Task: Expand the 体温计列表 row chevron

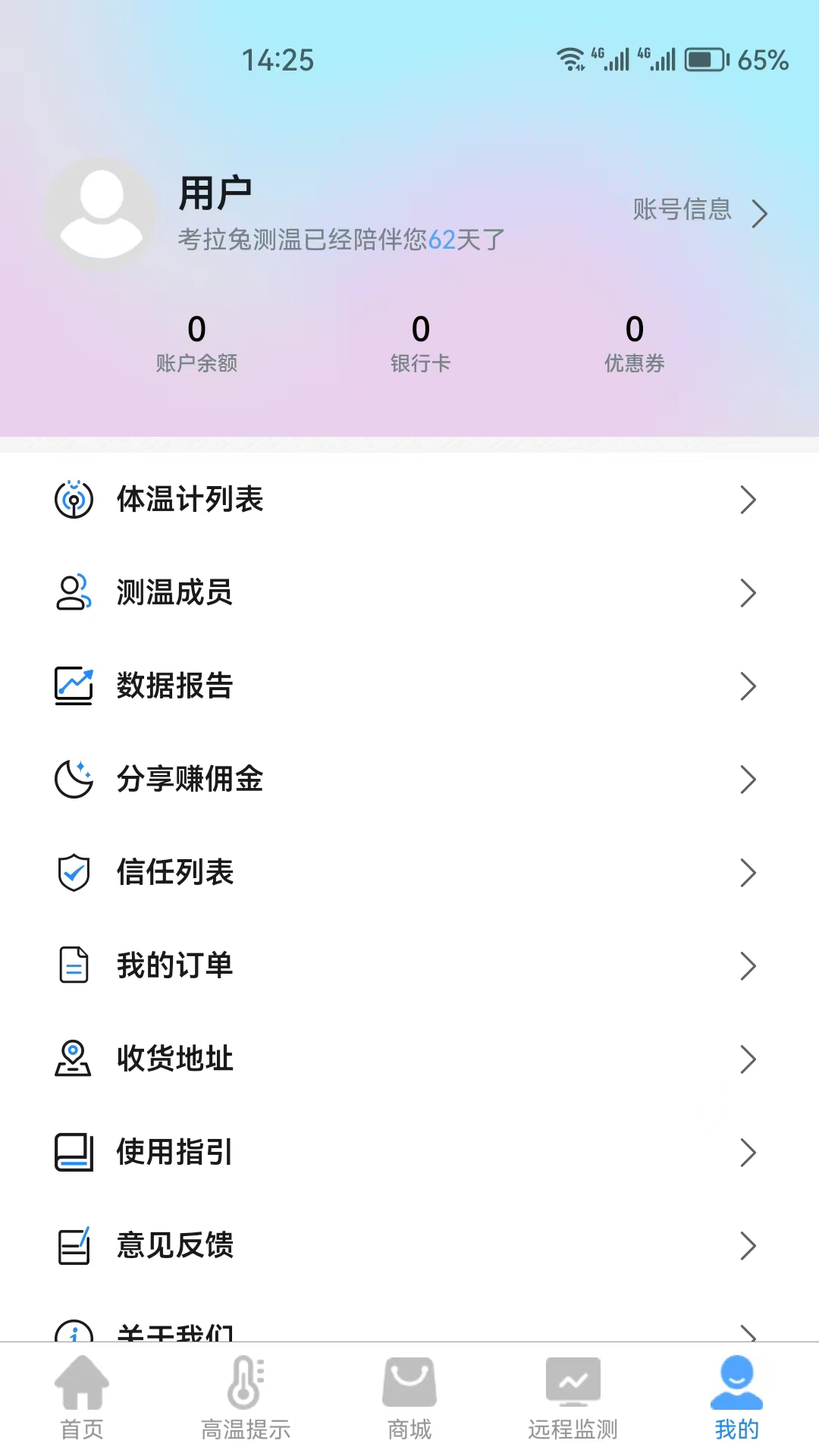Action: (x=748, y=499)
